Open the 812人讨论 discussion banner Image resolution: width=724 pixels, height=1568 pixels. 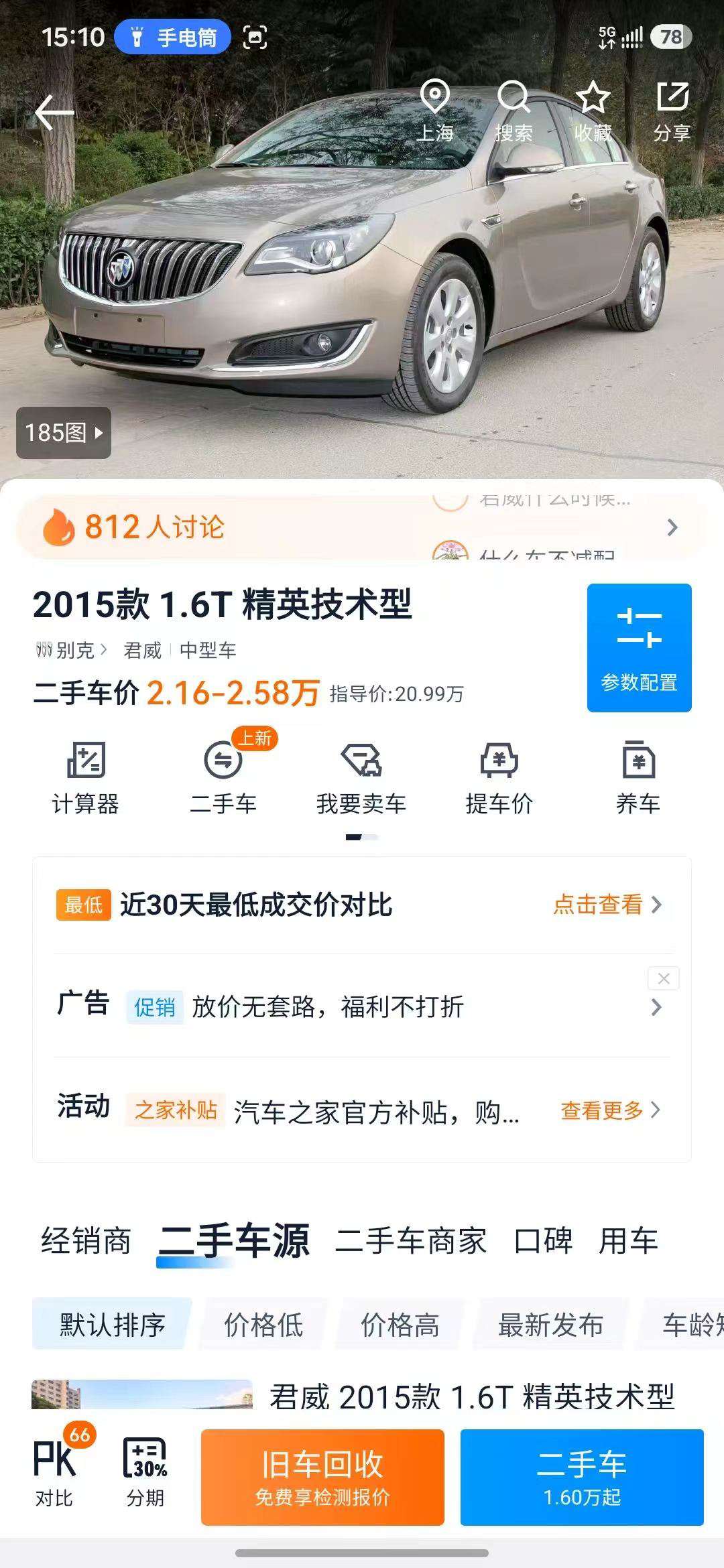(362, 527)
